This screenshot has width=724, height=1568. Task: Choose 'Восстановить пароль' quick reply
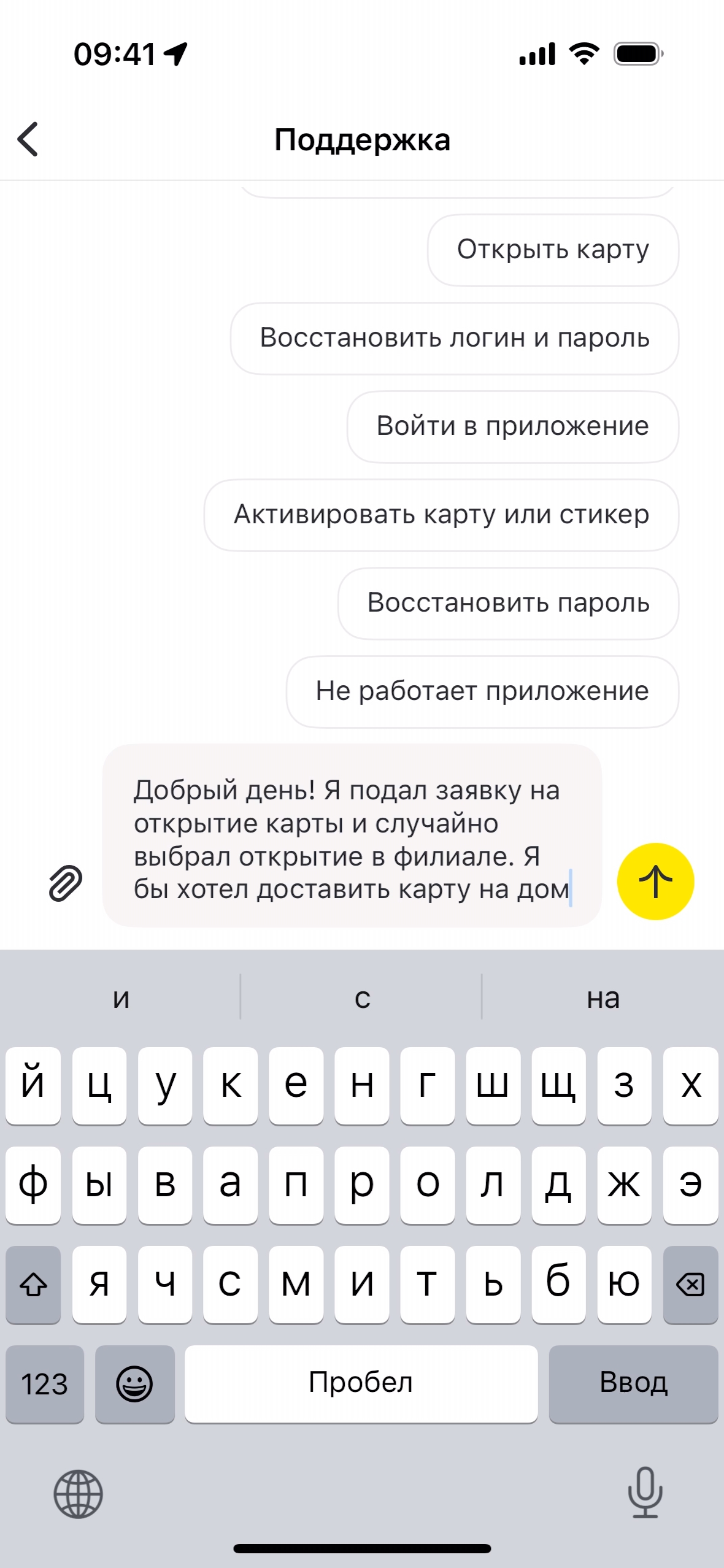point(508,603)
